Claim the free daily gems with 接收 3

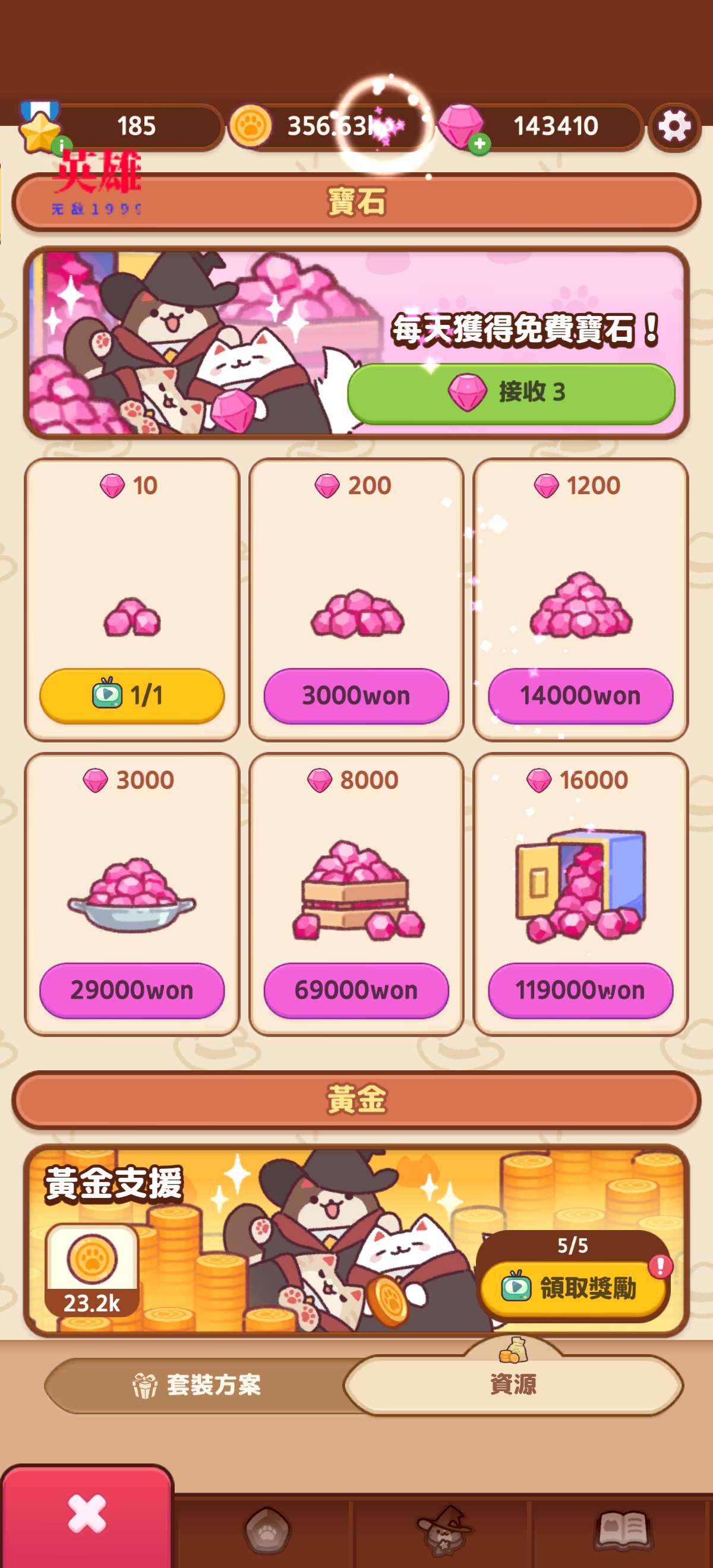(511, 393)
